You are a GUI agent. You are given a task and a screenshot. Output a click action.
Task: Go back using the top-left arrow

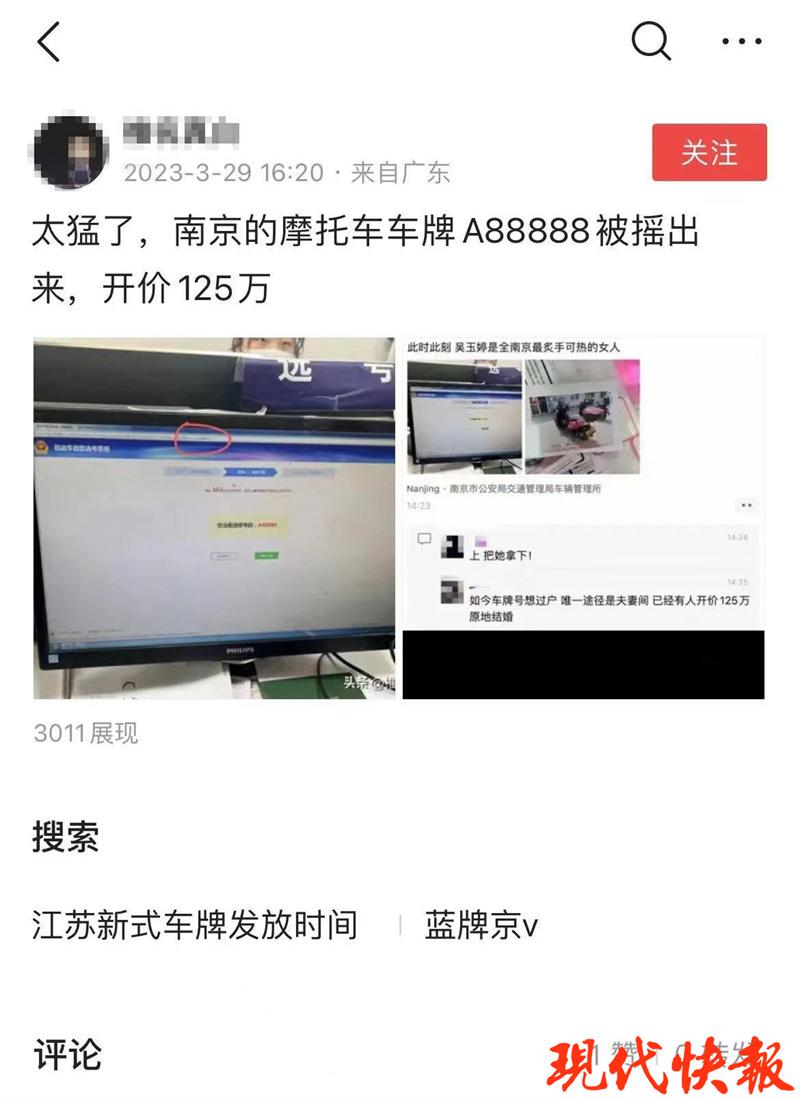point(48,42)
